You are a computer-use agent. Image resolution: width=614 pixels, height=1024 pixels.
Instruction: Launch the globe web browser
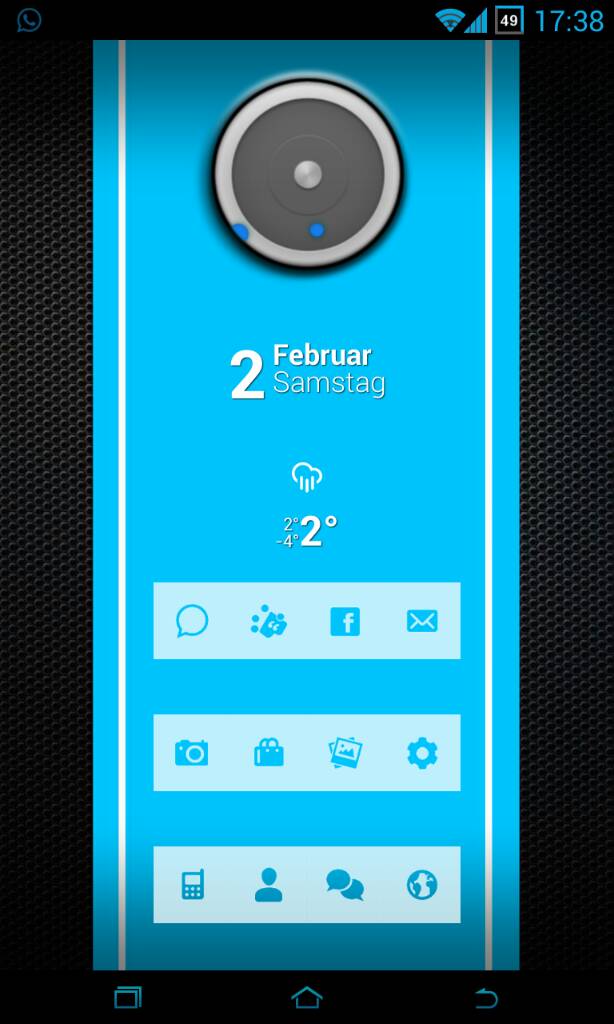pos(422,885)
